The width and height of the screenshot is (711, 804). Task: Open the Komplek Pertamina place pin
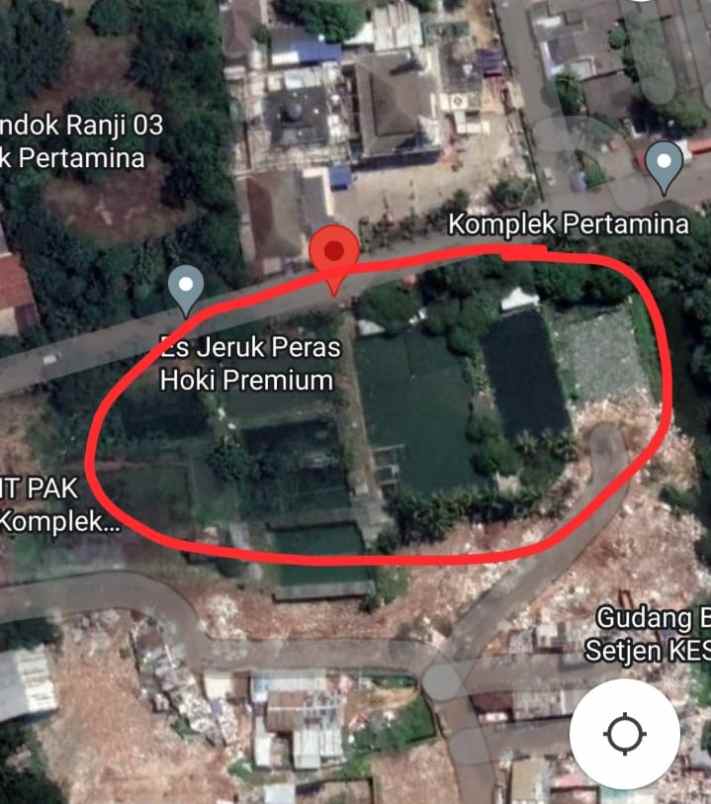664,166
